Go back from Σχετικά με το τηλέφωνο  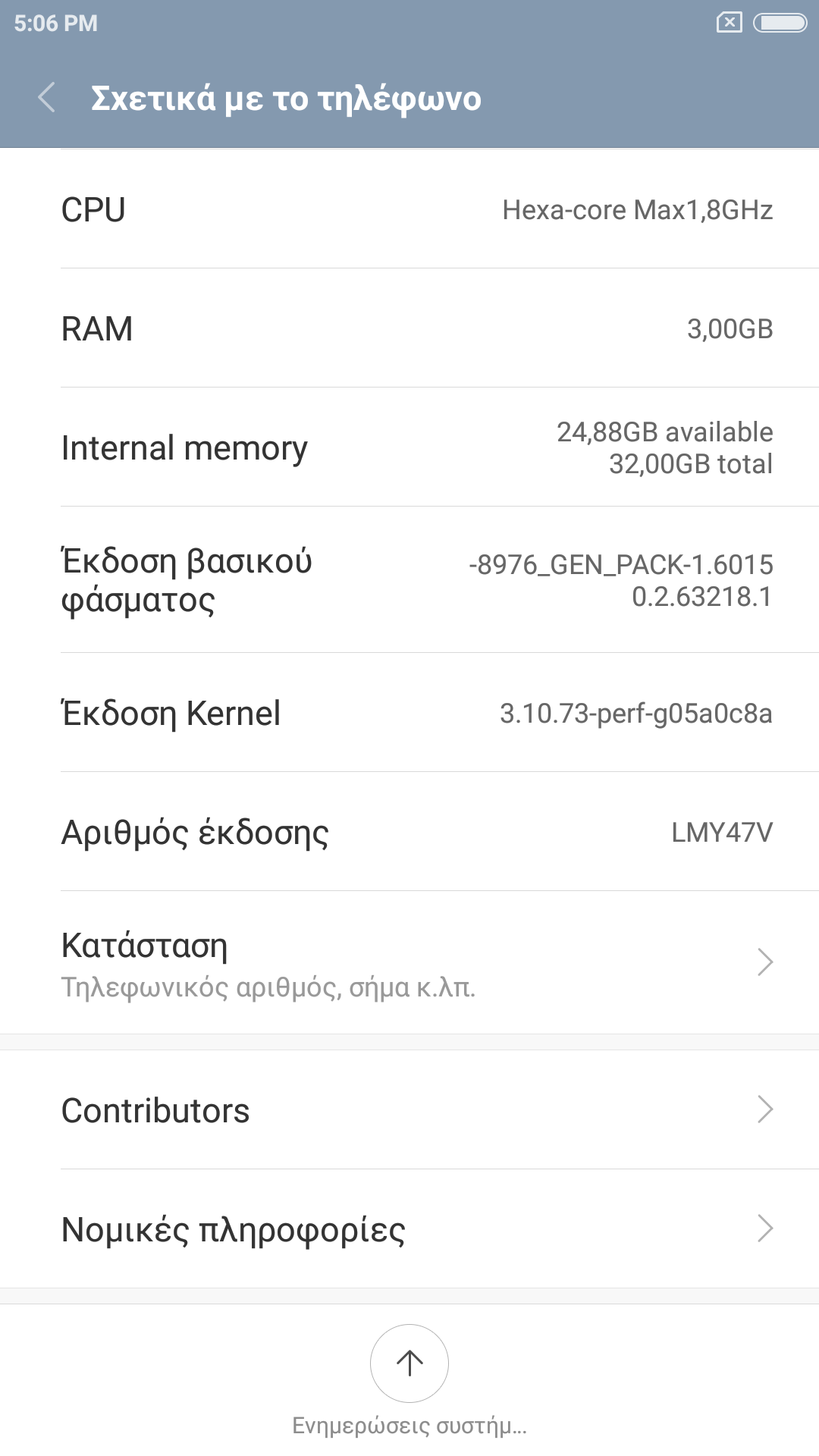(47, 98)
